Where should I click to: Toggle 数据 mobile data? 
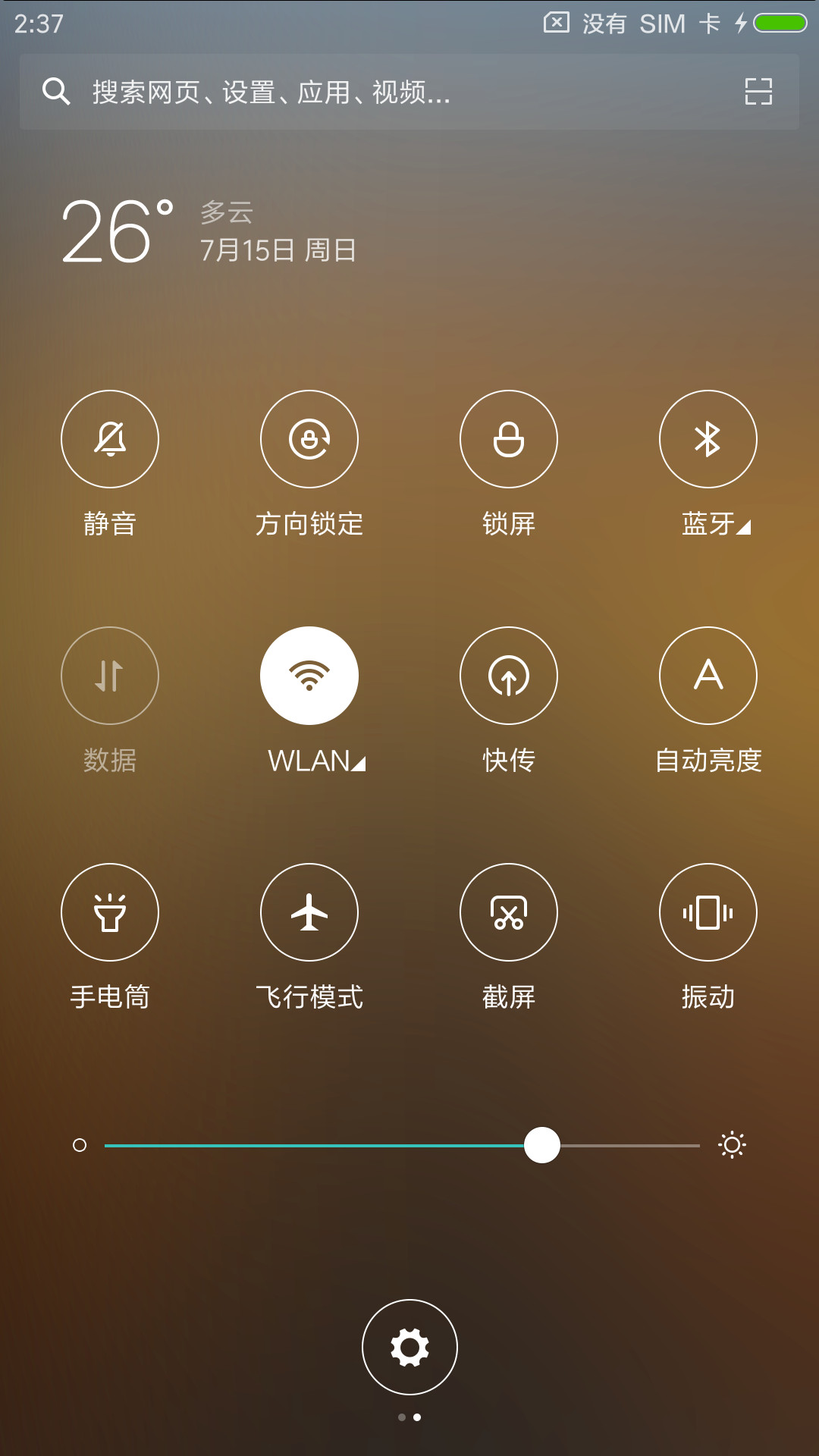110,676
